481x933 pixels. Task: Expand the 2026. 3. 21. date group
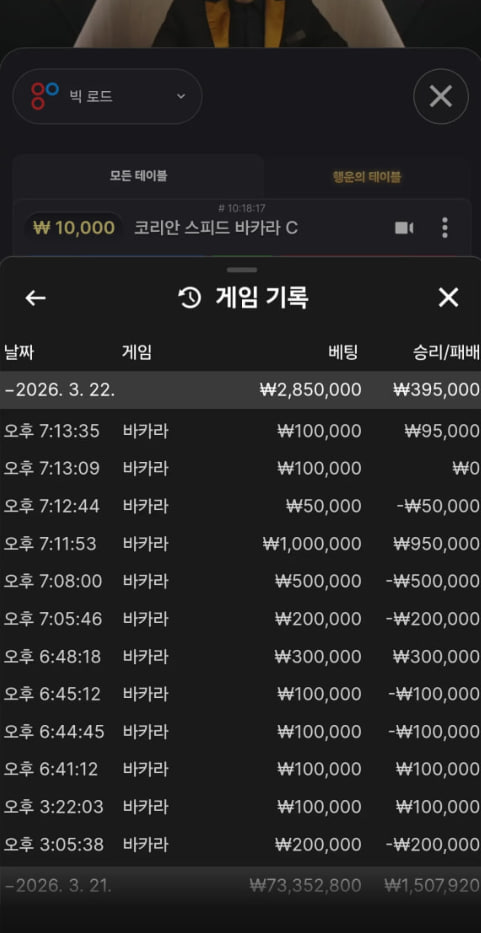pos(240,885)
